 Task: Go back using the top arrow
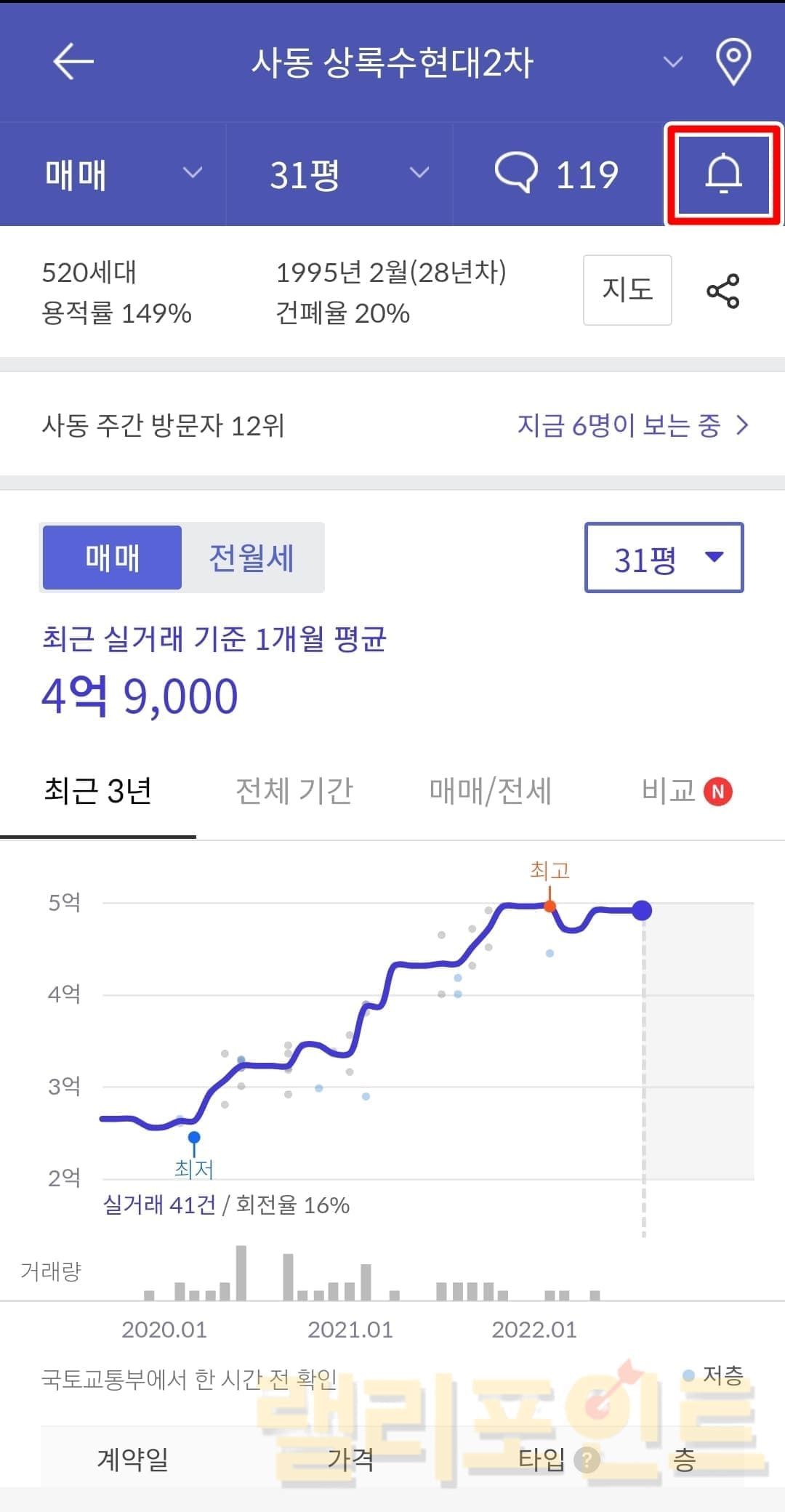coord(73,61)
